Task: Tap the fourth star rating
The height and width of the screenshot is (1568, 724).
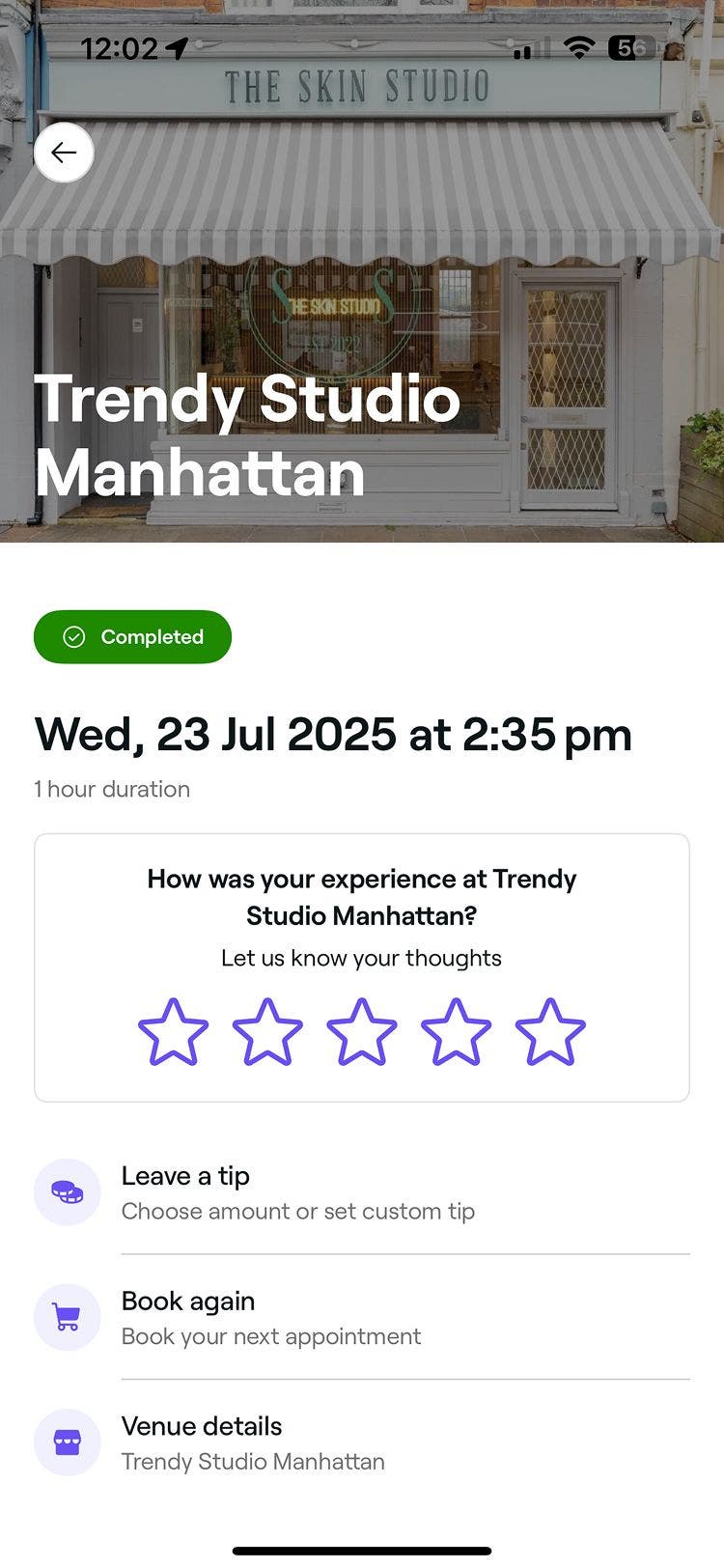Action: point(456,1031)
